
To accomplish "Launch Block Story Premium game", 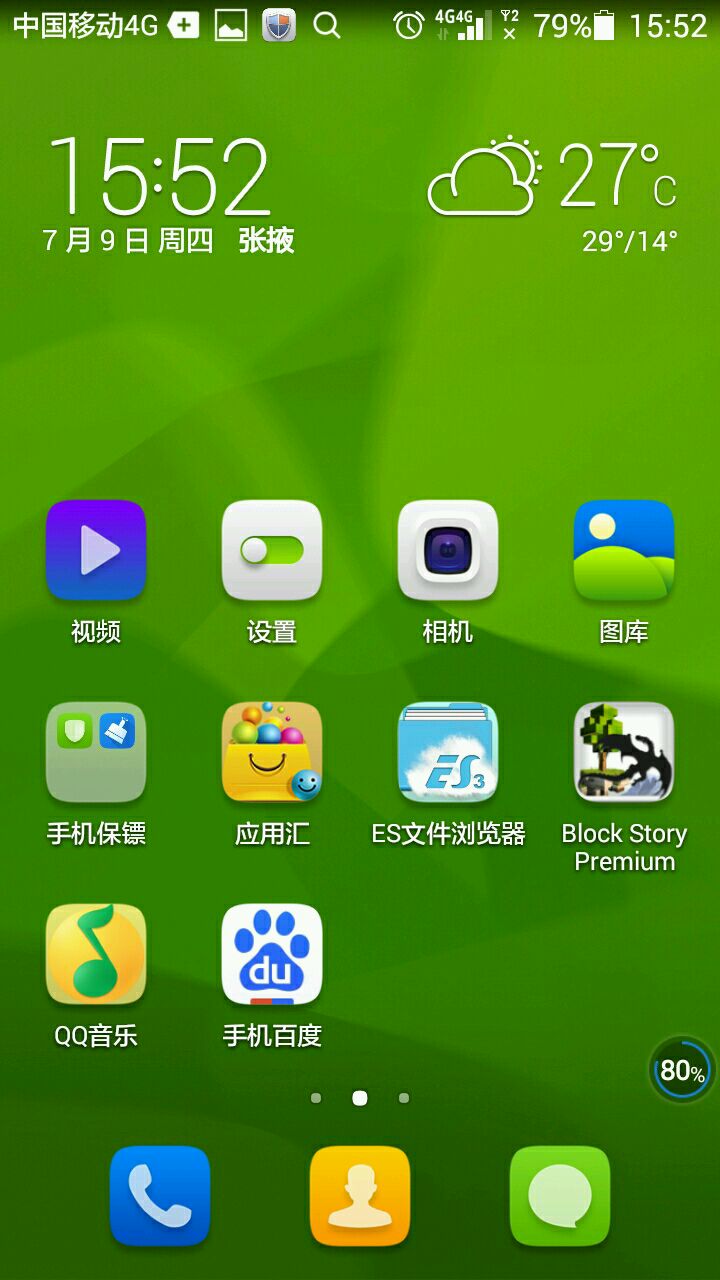I will [x=624, y=753].
